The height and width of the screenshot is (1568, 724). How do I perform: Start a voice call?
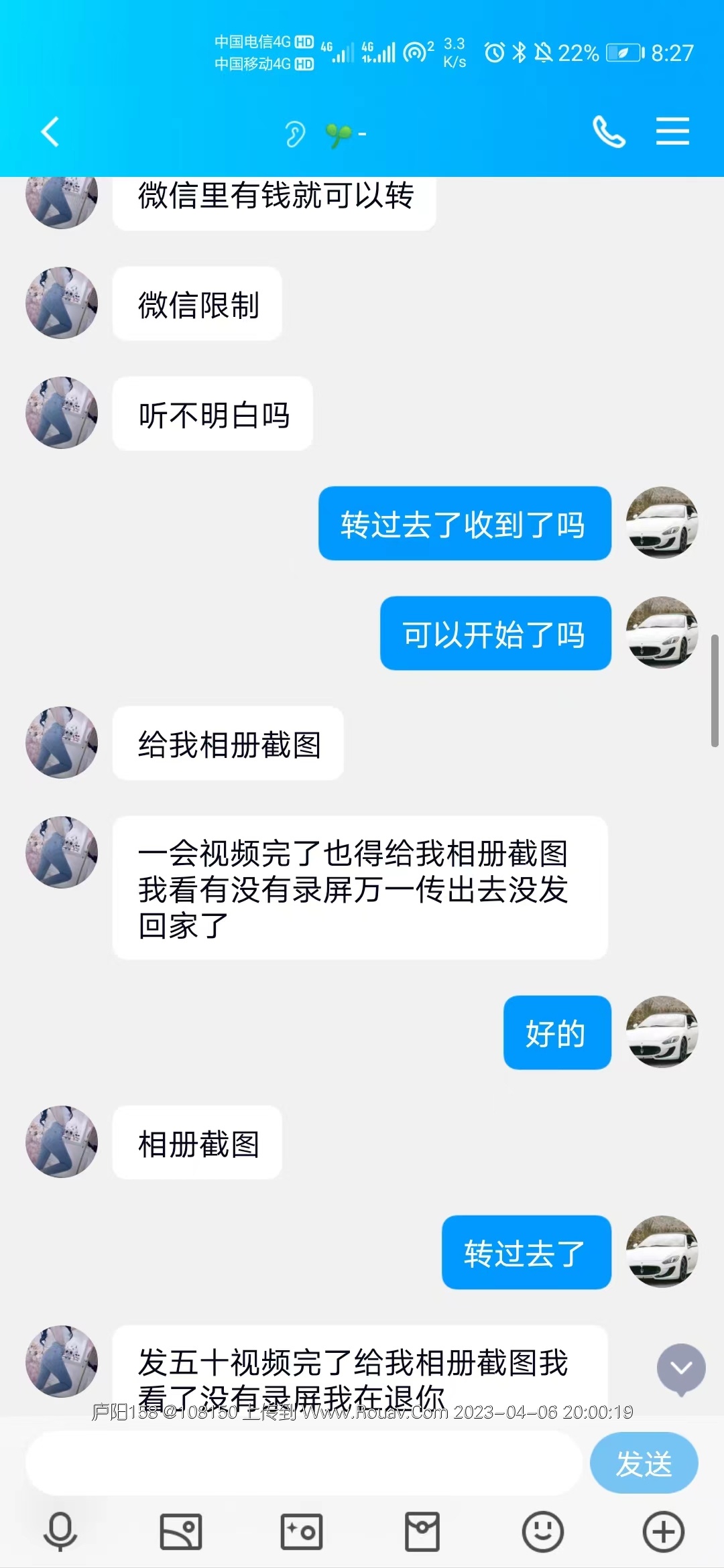tap(609, 131)
